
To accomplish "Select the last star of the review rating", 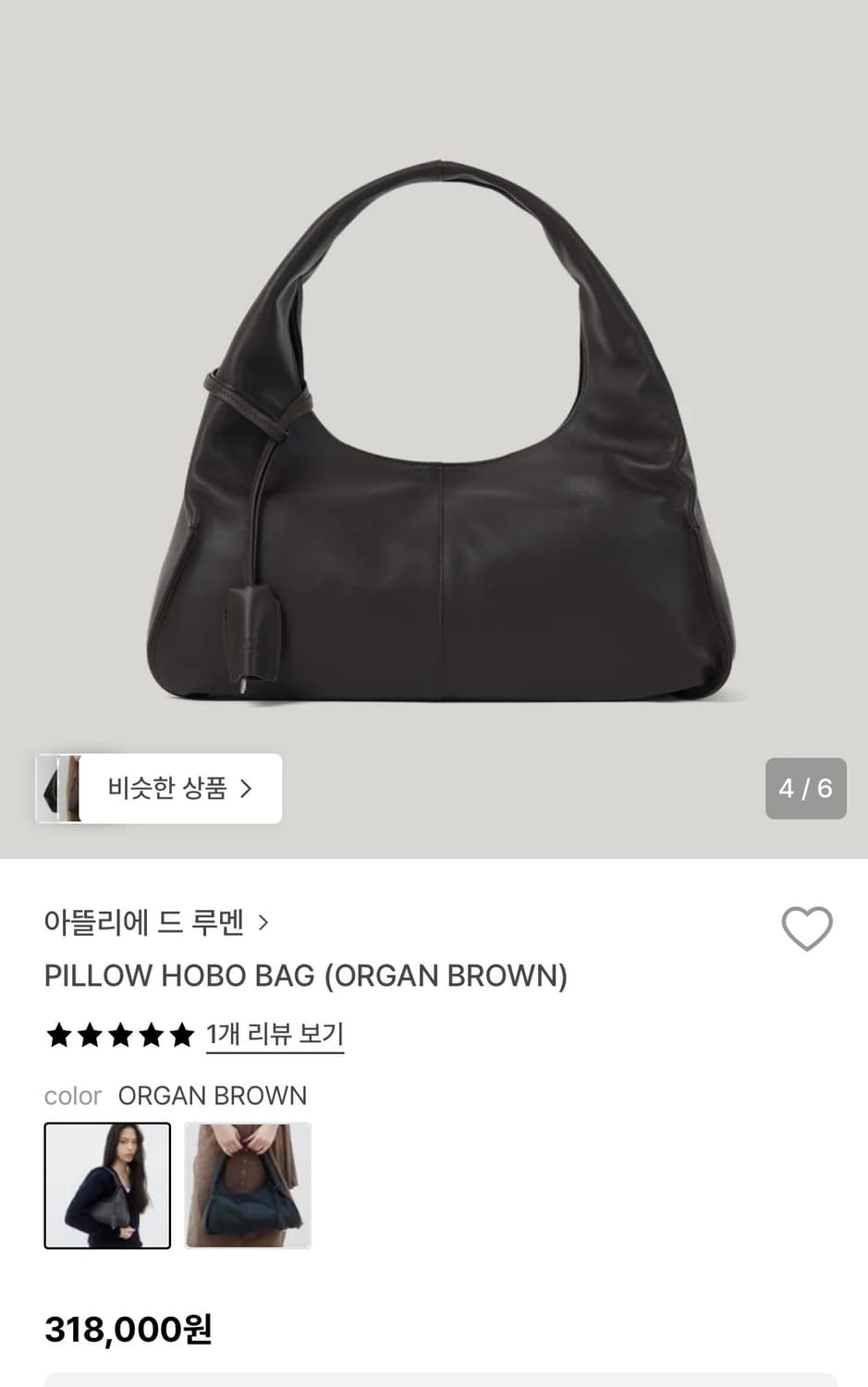I will click(x=181, y=1036).
